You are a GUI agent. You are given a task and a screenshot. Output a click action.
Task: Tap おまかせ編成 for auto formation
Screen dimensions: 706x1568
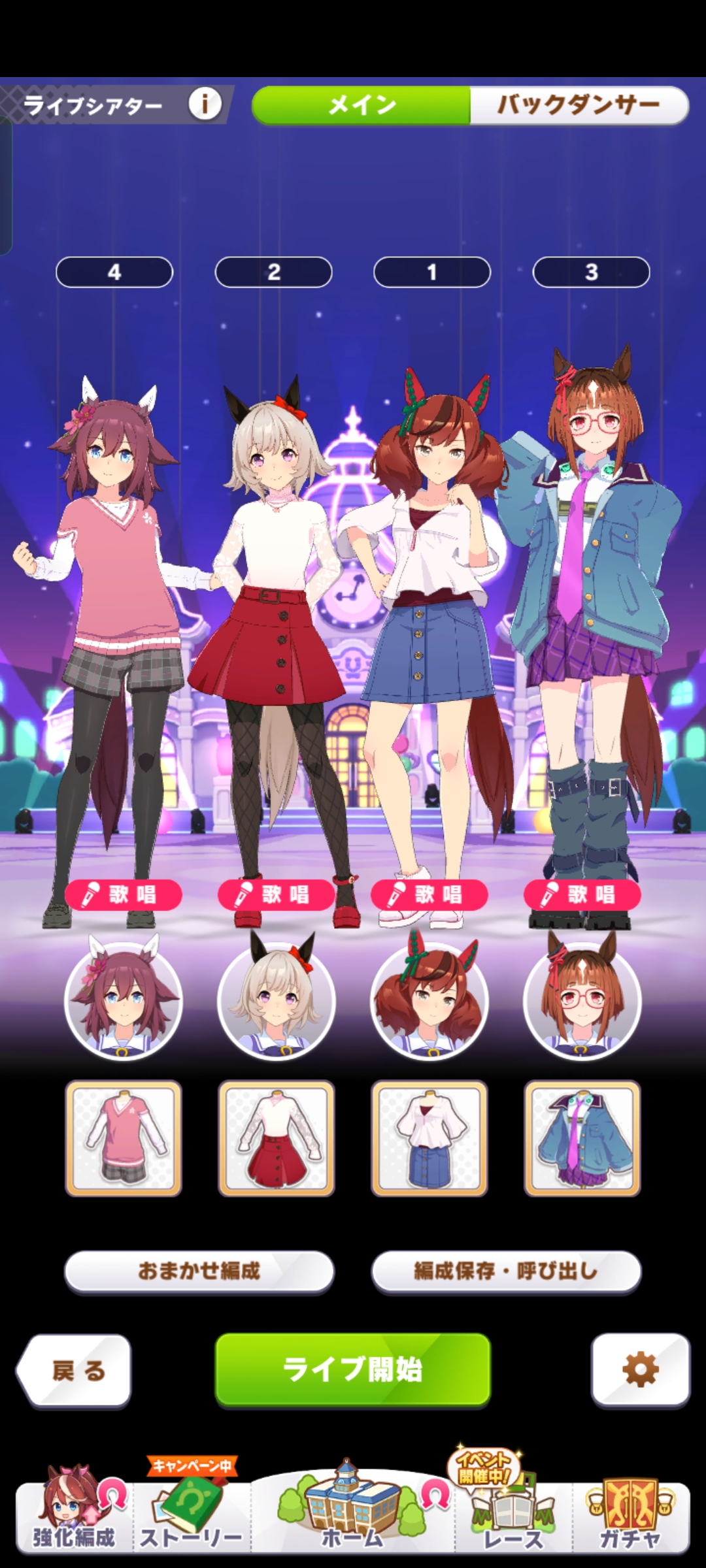tap(199, 1271)
